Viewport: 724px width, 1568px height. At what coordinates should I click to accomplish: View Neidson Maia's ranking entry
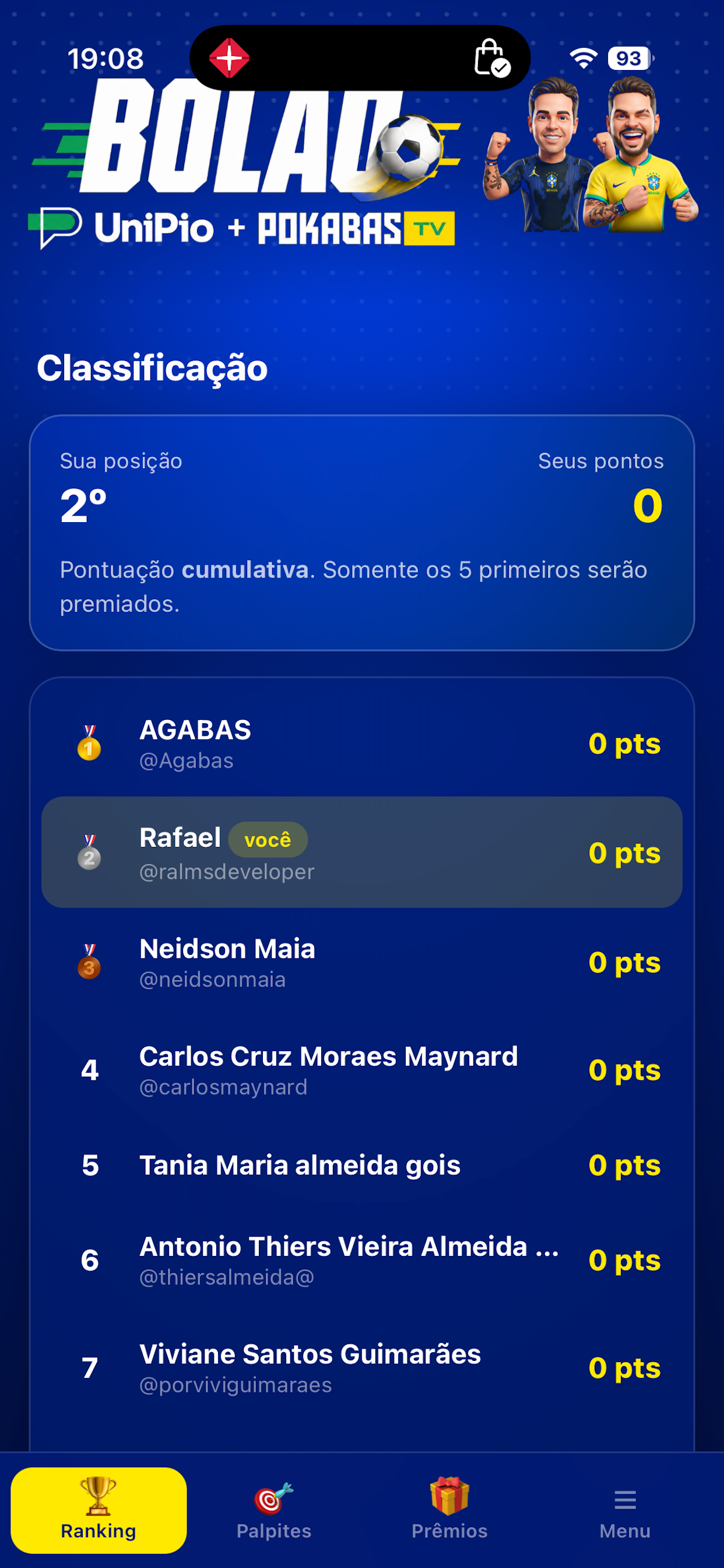coord(362,963)
